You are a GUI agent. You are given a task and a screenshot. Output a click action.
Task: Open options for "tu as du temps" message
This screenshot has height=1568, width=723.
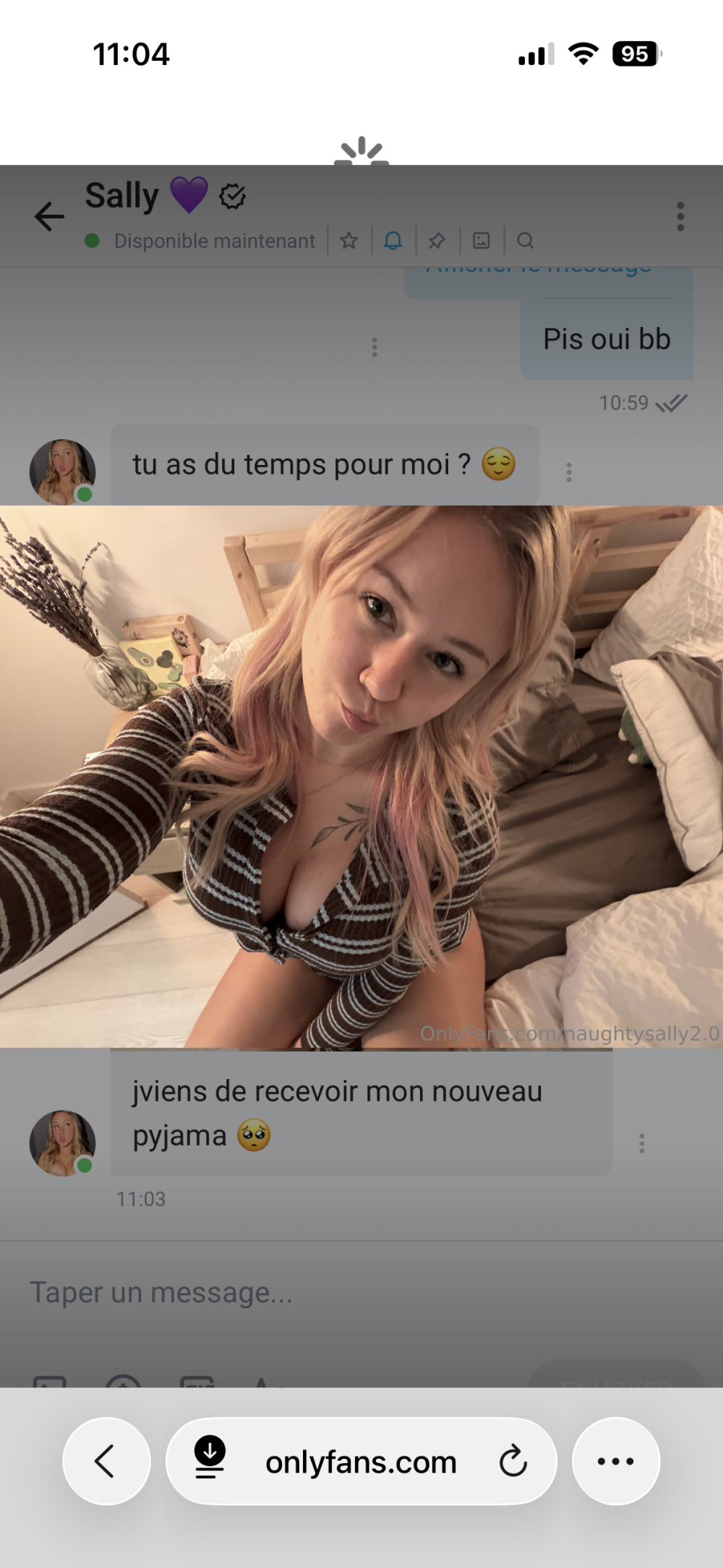click(x=569, y=472)
